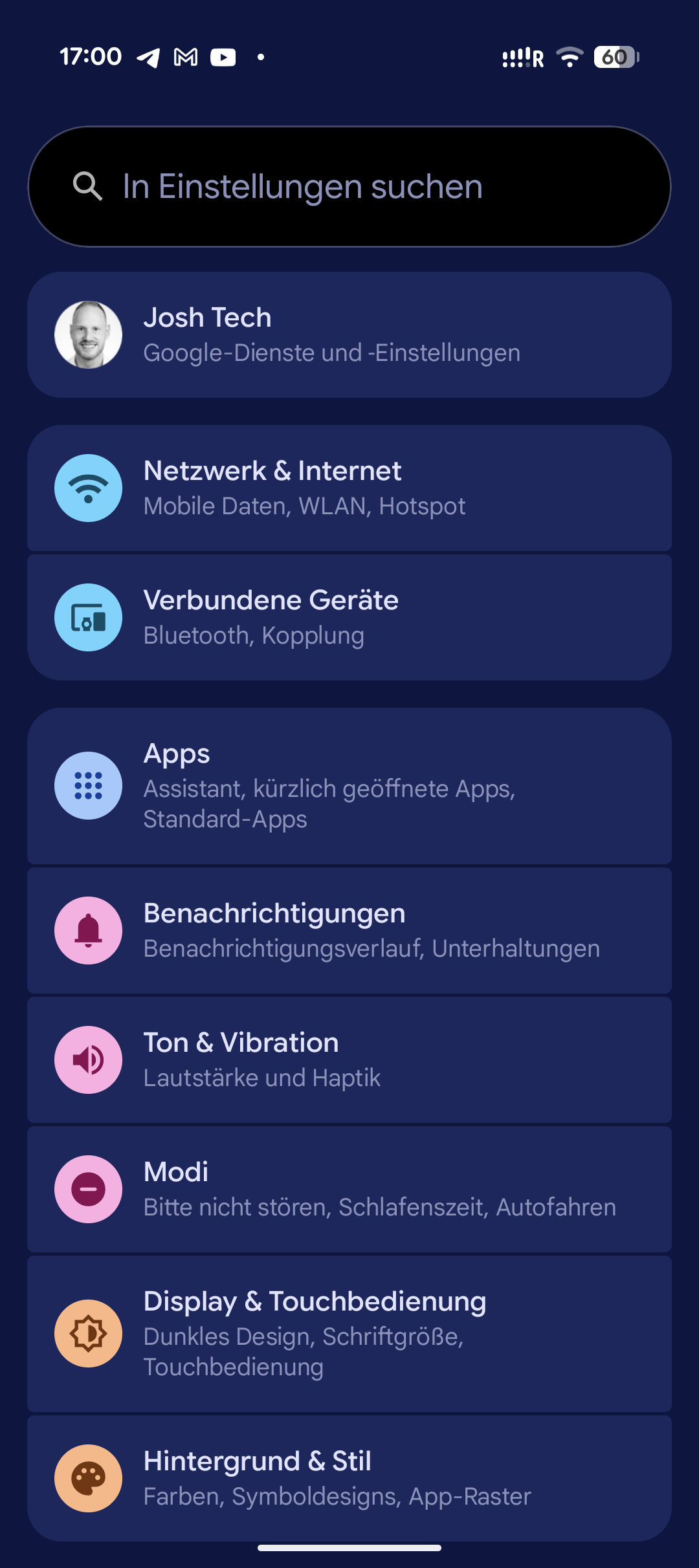Open Josh Tech Google account settings
699x1568 pixels.
tap(349, 334)
